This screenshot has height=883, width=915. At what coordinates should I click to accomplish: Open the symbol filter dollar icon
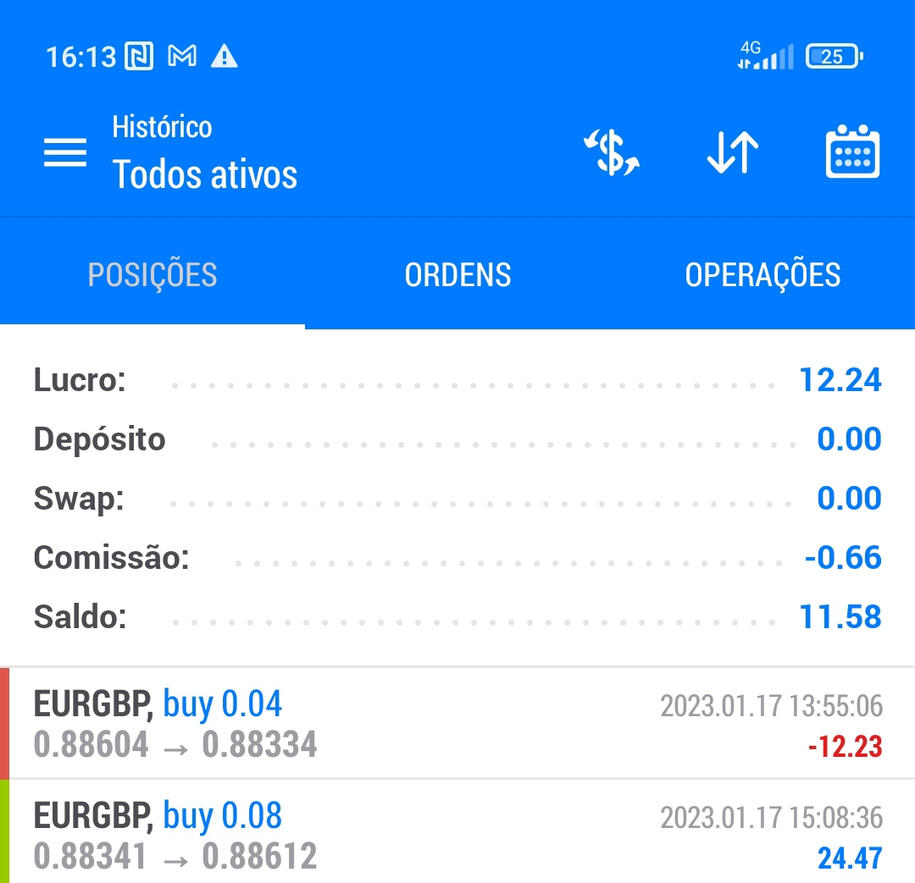pyautogui.click(x=611, y=153)
